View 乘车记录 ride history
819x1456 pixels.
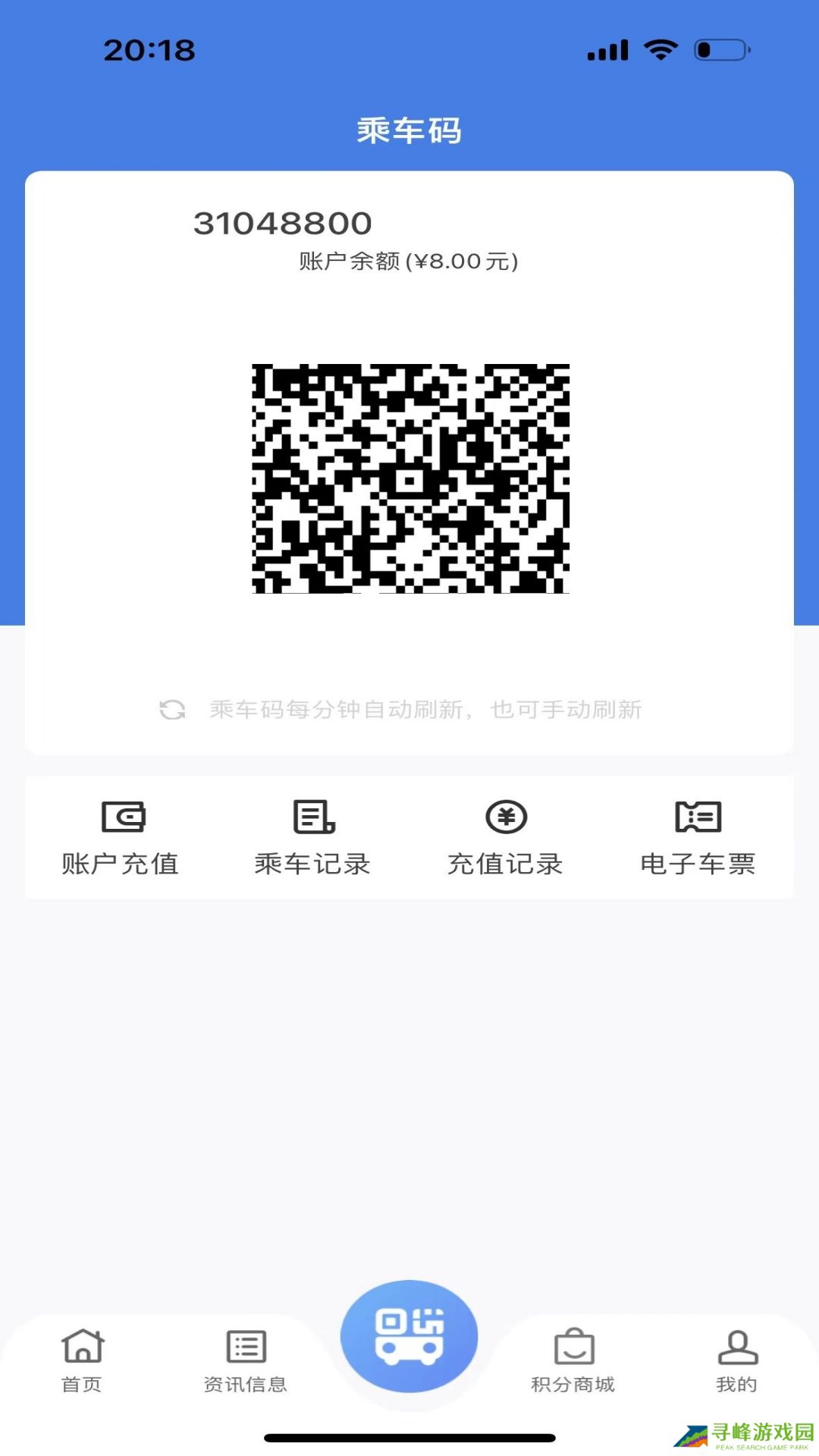click(313, 837)
